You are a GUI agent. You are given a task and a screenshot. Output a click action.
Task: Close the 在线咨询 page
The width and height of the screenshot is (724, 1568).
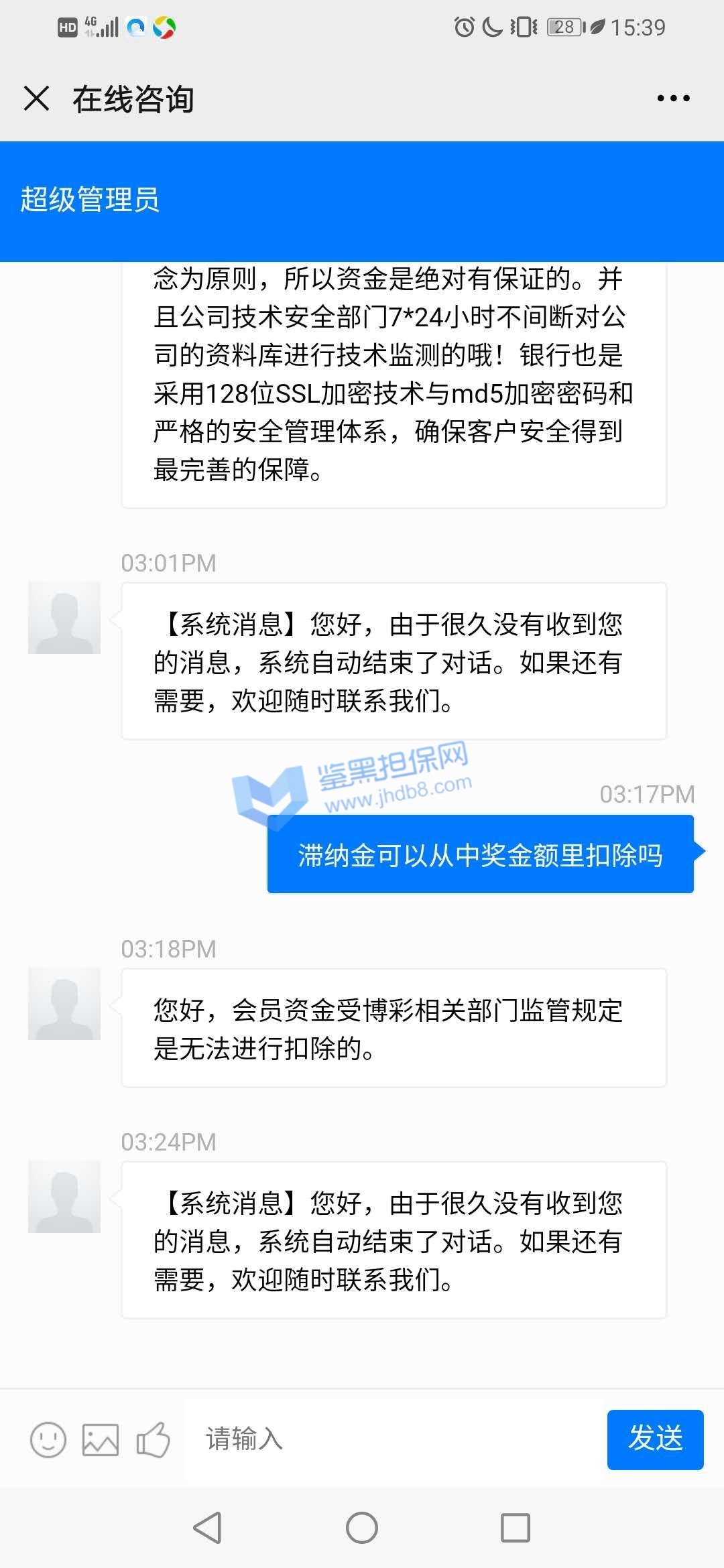[x=36, y=99]
